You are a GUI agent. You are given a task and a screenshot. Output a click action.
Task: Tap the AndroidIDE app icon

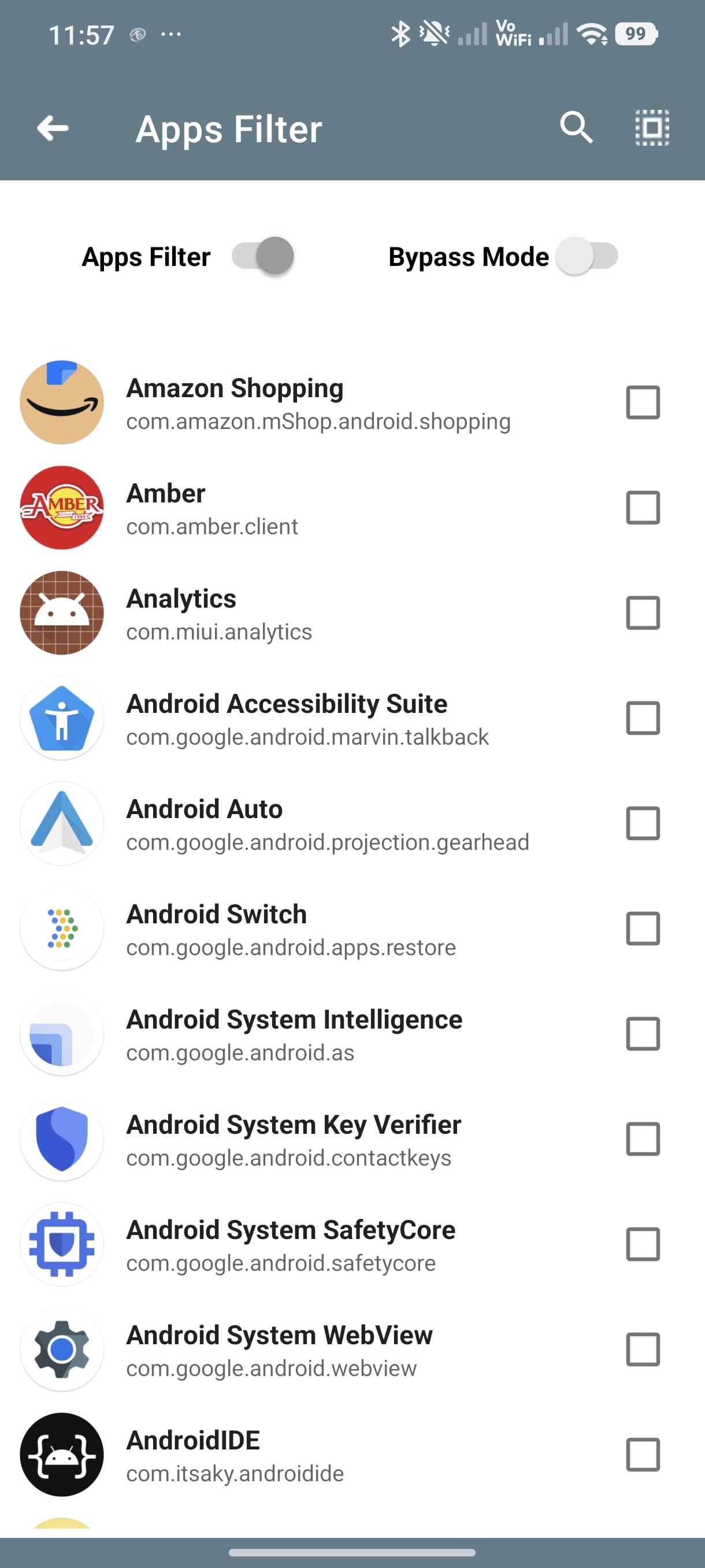pyautogui.click(x=61, y=1455)
